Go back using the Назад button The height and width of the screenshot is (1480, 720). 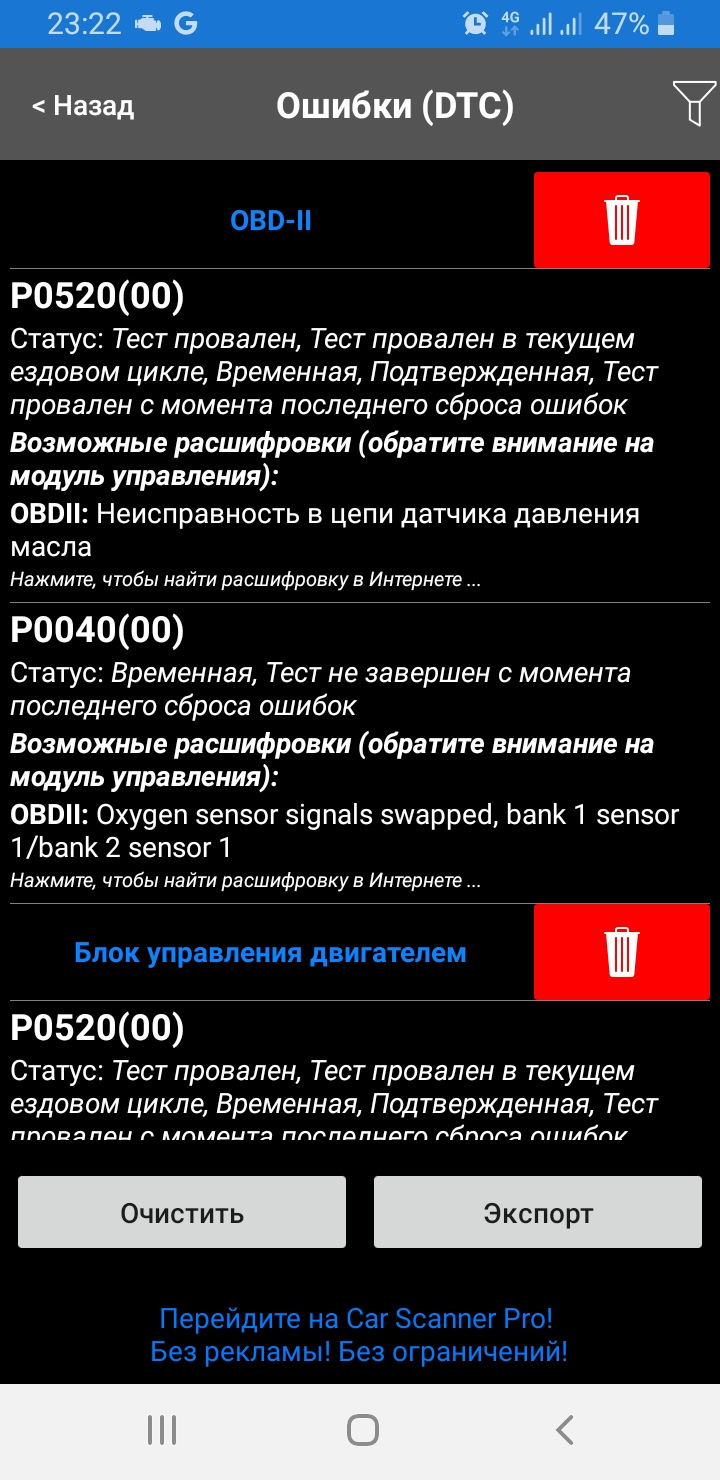(83, 105)
